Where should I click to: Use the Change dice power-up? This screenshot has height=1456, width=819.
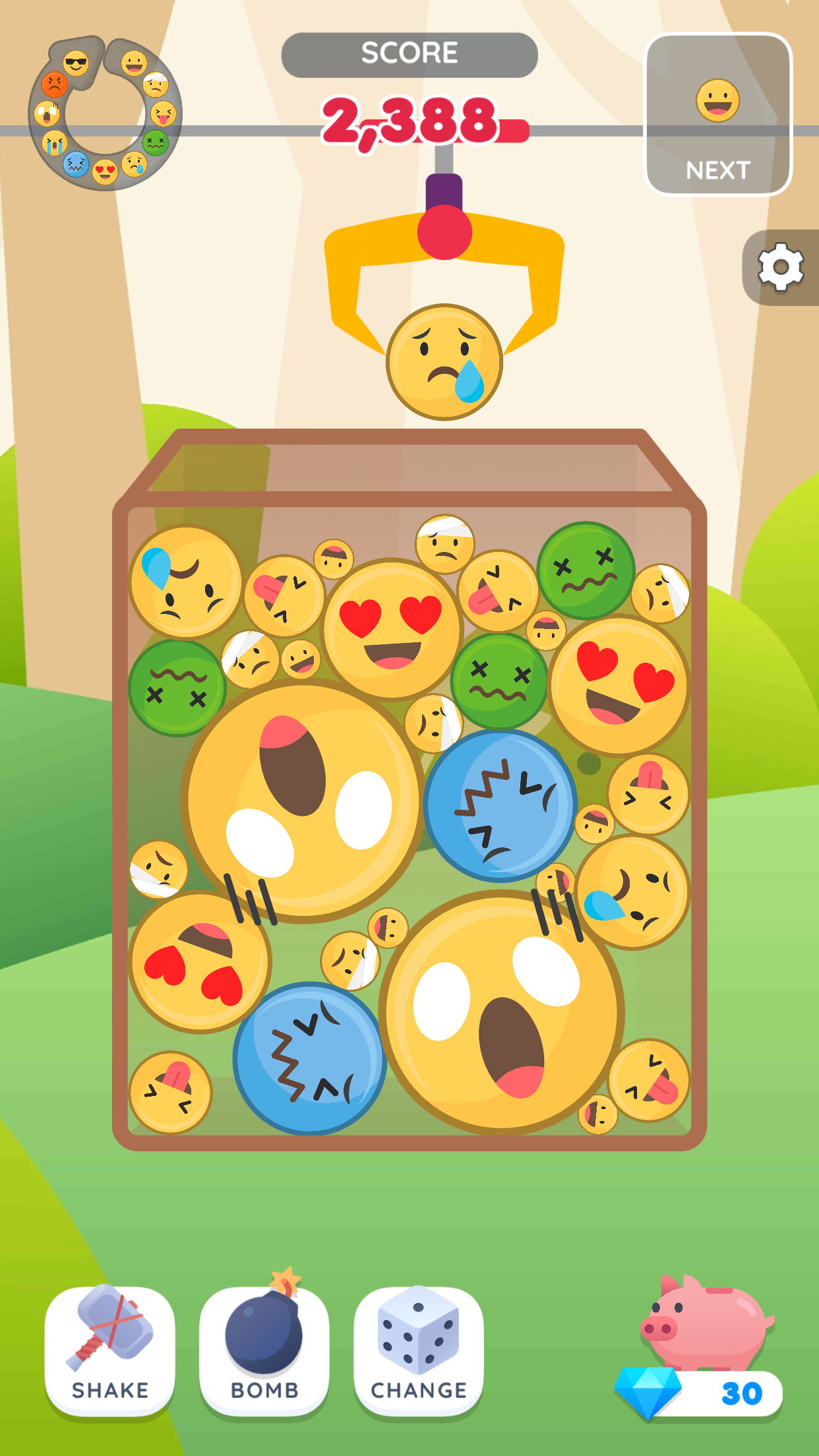pos(419,1350)
